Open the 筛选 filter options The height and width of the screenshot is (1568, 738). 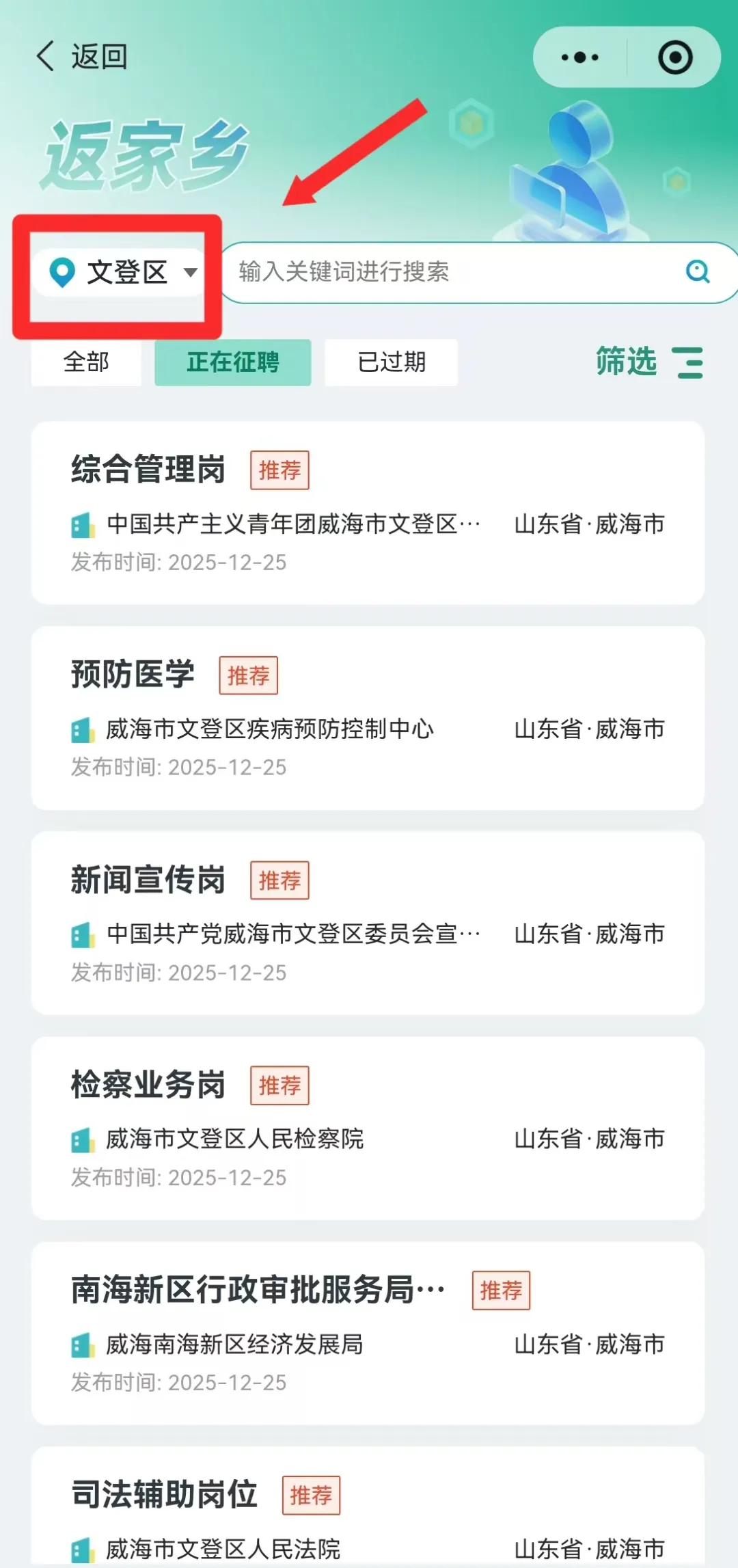click(648, 362)
